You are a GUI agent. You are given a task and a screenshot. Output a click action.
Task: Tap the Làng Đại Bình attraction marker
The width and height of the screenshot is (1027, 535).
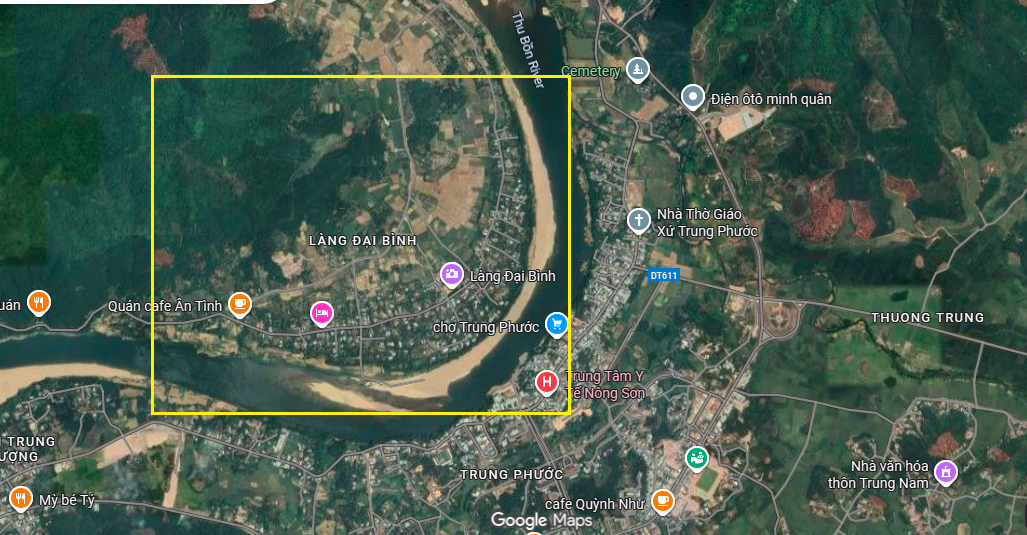click(x=452, y=273)
